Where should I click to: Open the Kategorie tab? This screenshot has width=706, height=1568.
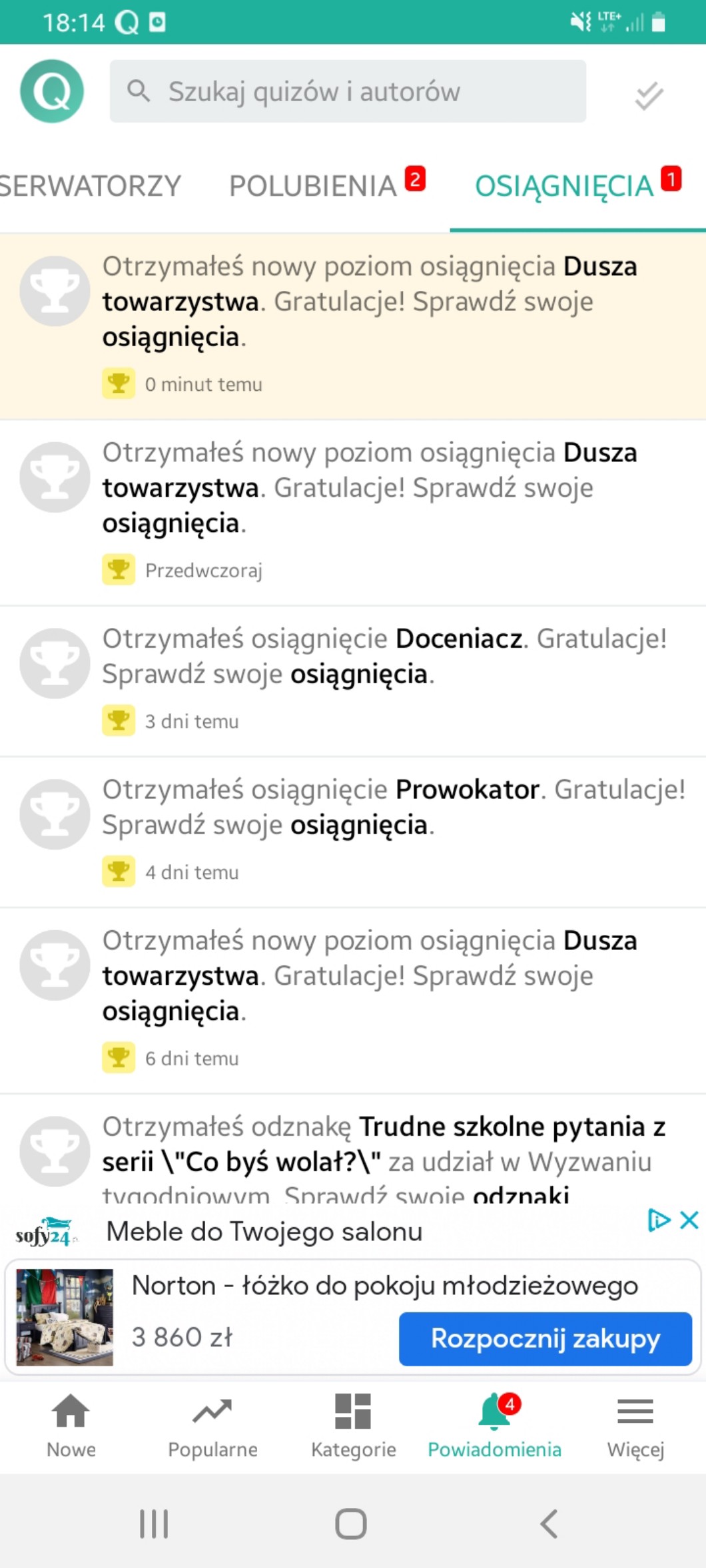pyautogui.click(x=353, y=1426)
